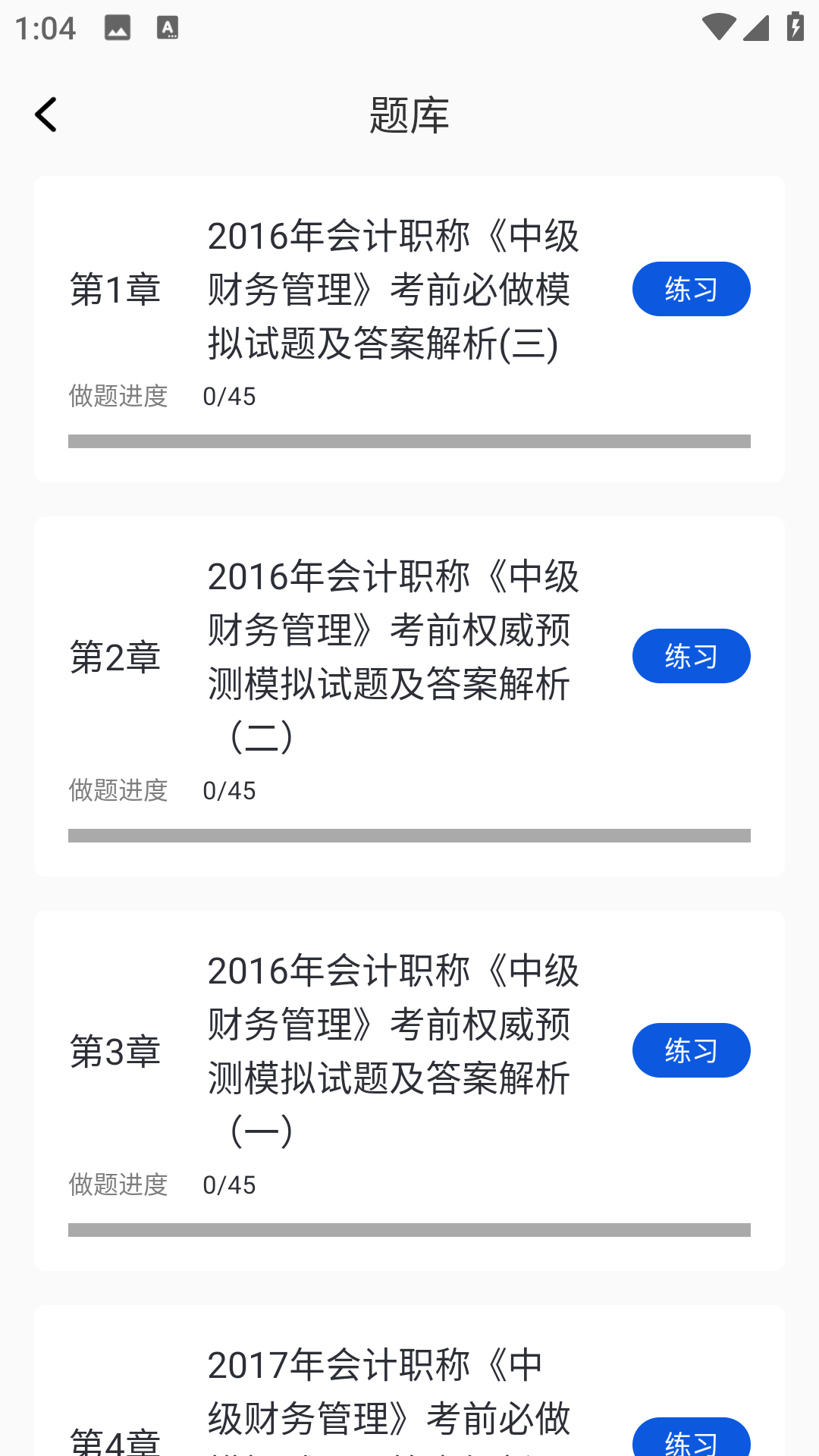Tap the battery indicator icon

pos(794,25)
